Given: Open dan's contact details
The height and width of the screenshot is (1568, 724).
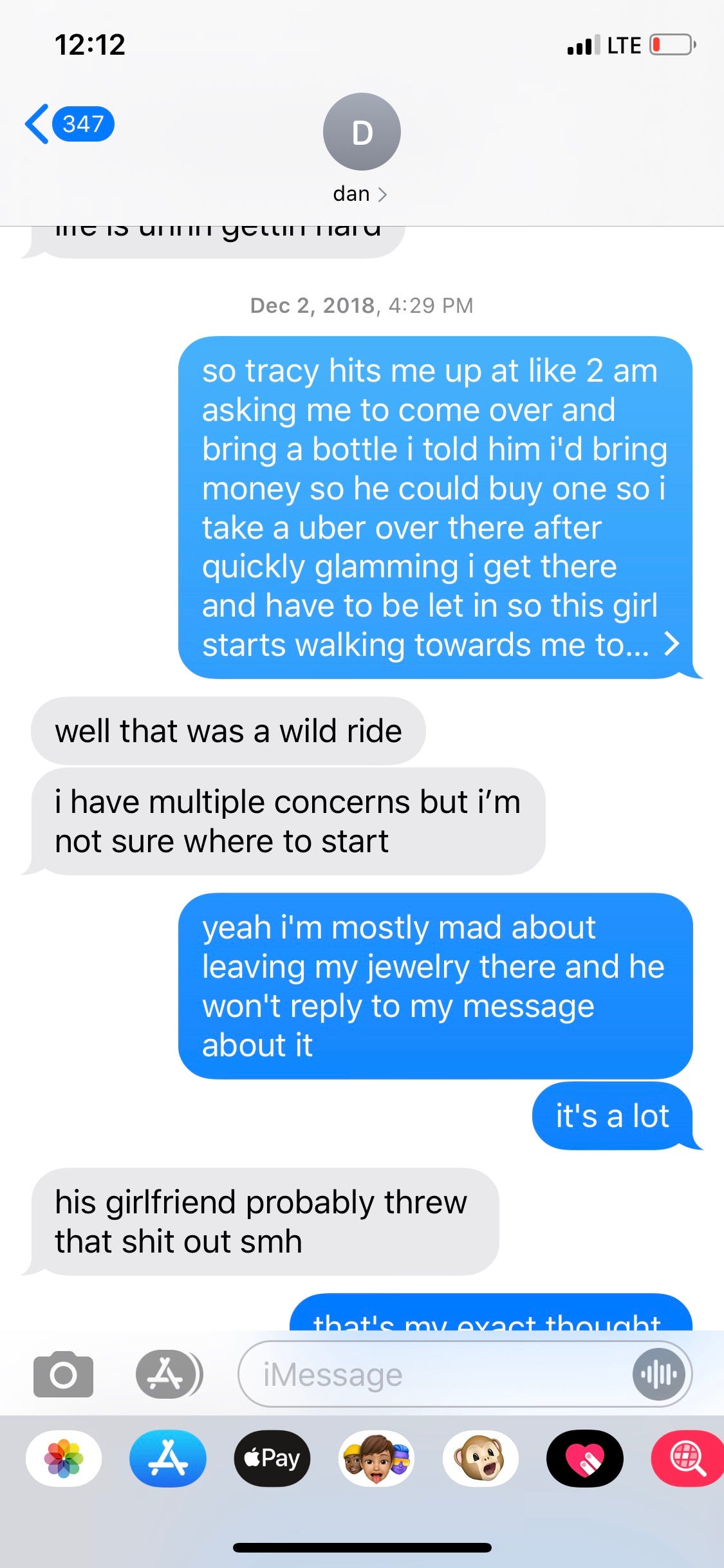Looking at the screenshot, I should click(x=360, y=194).
